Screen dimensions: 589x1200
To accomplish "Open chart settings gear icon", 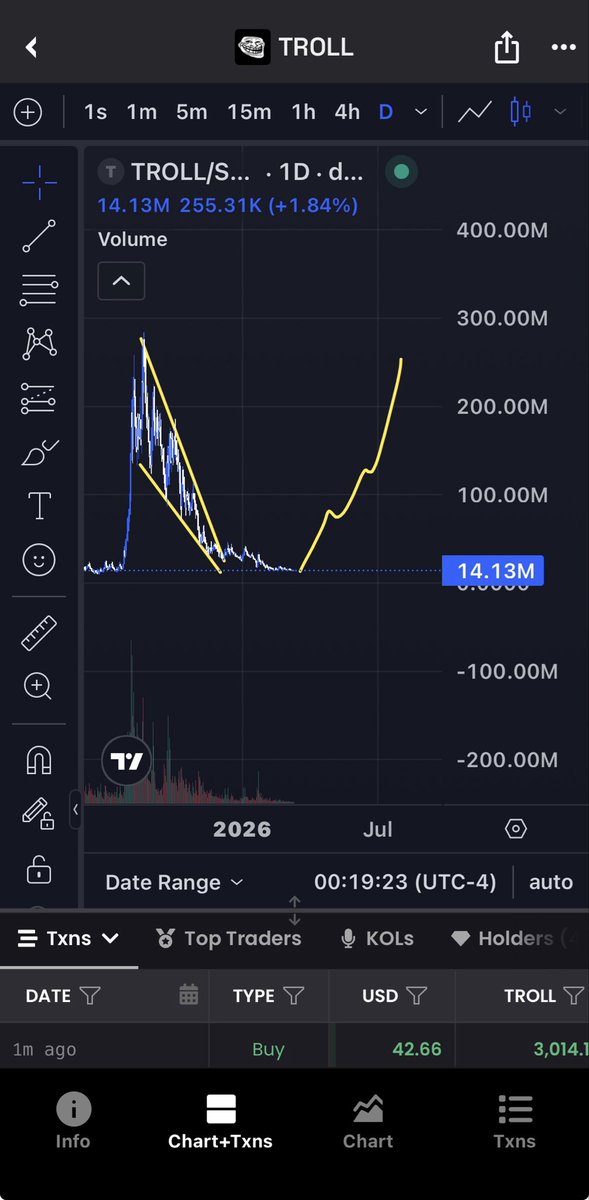I will pyautogui.click(x=516, y=829).
